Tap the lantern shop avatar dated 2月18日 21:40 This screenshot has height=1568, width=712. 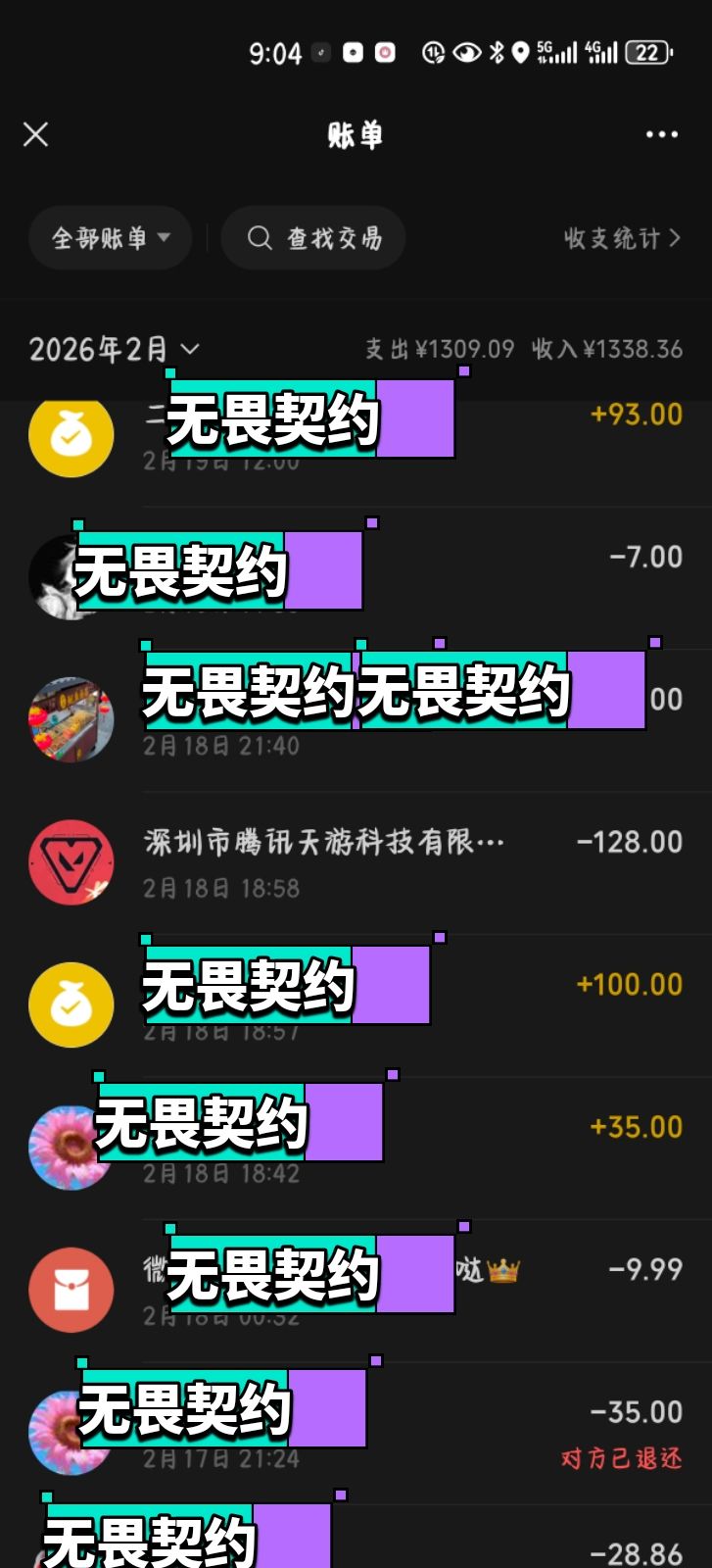71,718
